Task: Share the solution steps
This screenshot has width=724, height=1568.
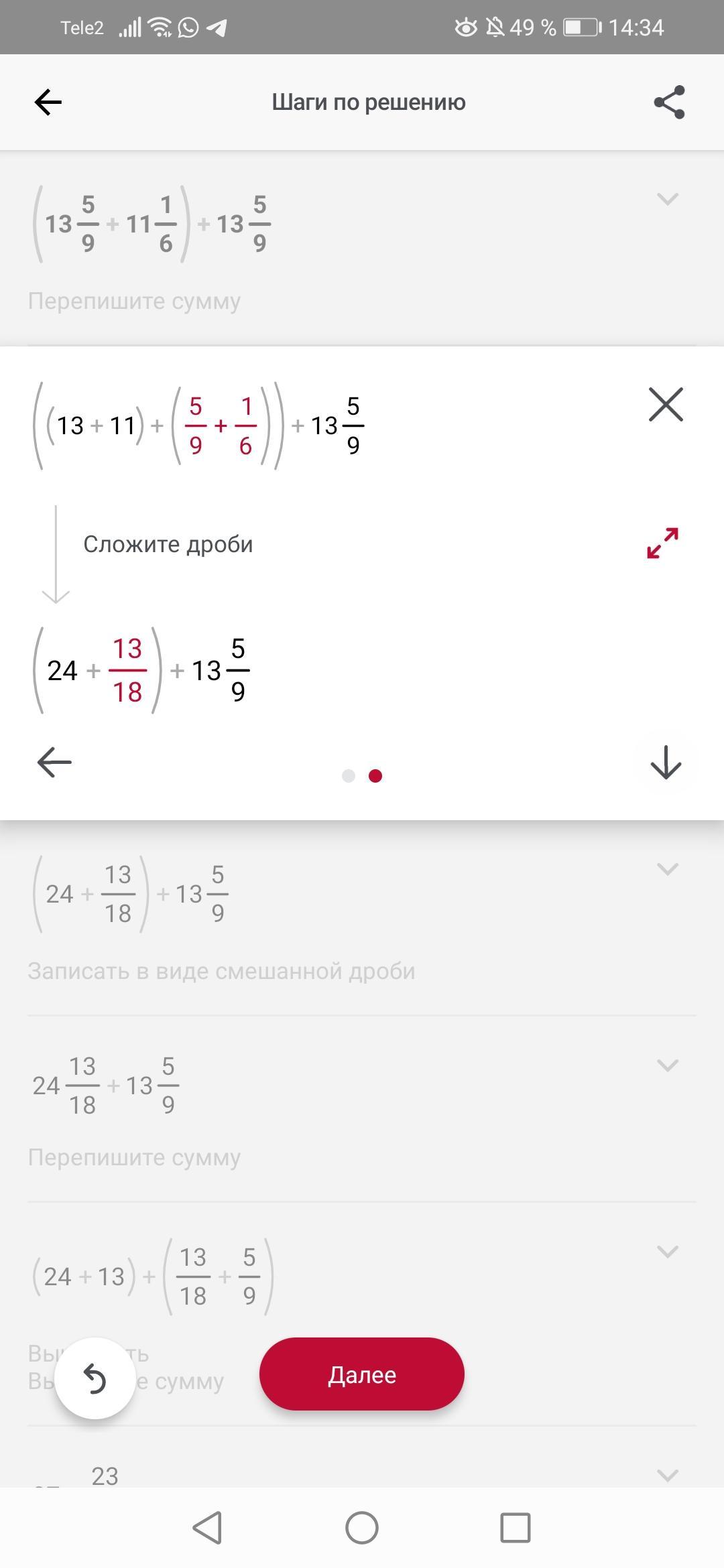Action: 669,103
